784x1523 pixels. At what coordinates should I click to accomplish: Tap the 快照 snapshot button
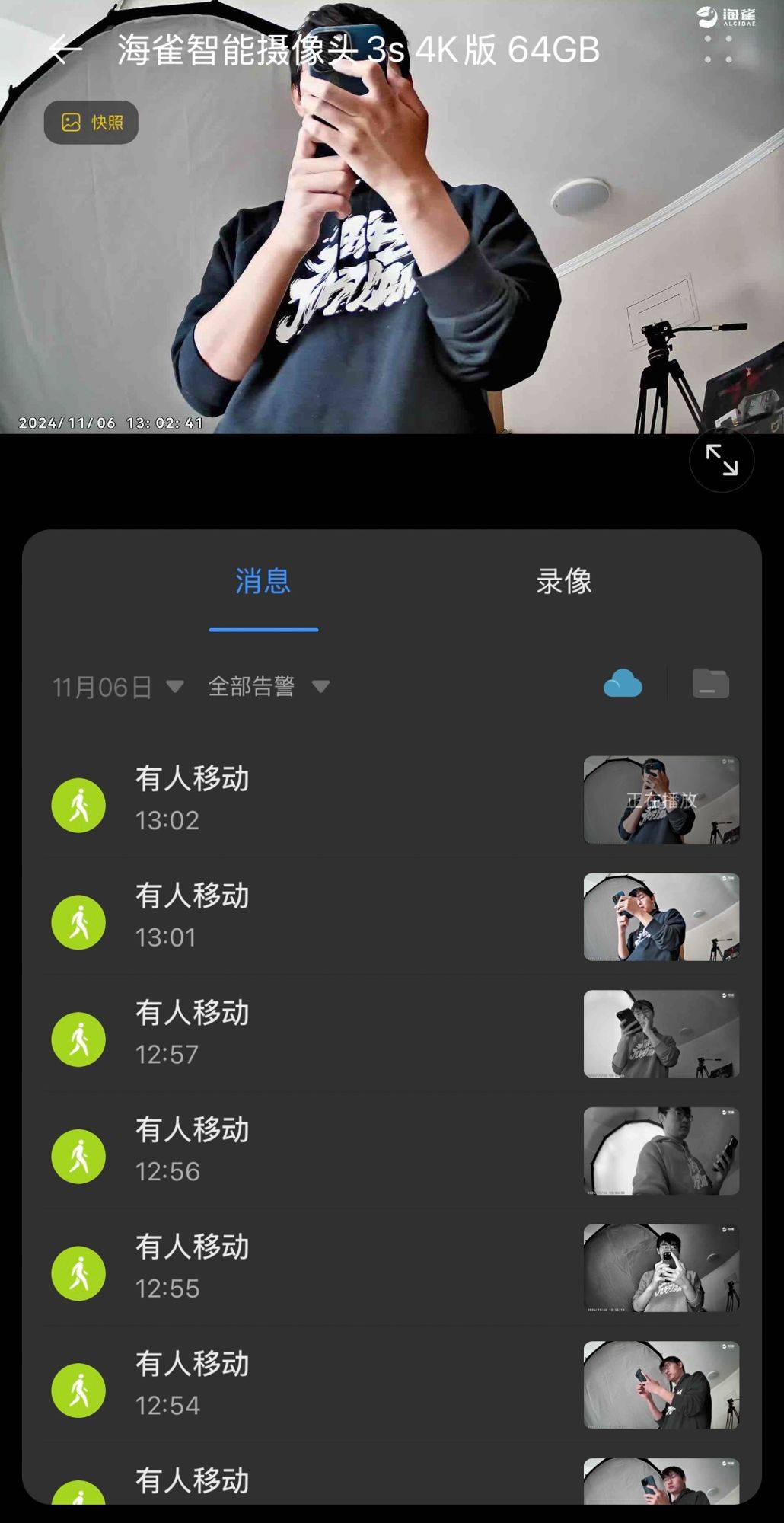[x=91, y=123]
